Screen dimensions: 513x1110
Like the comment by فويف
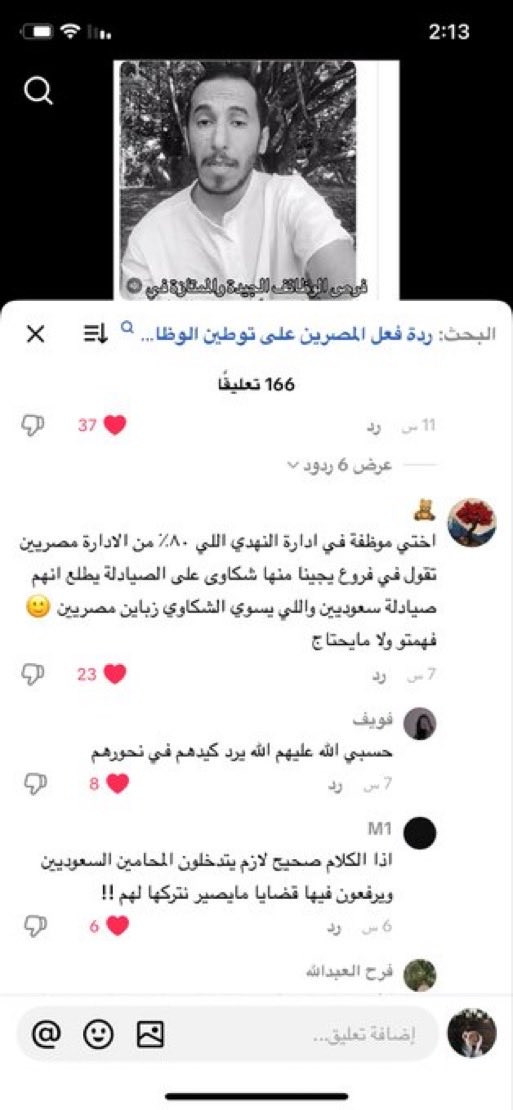pos(117,784)
